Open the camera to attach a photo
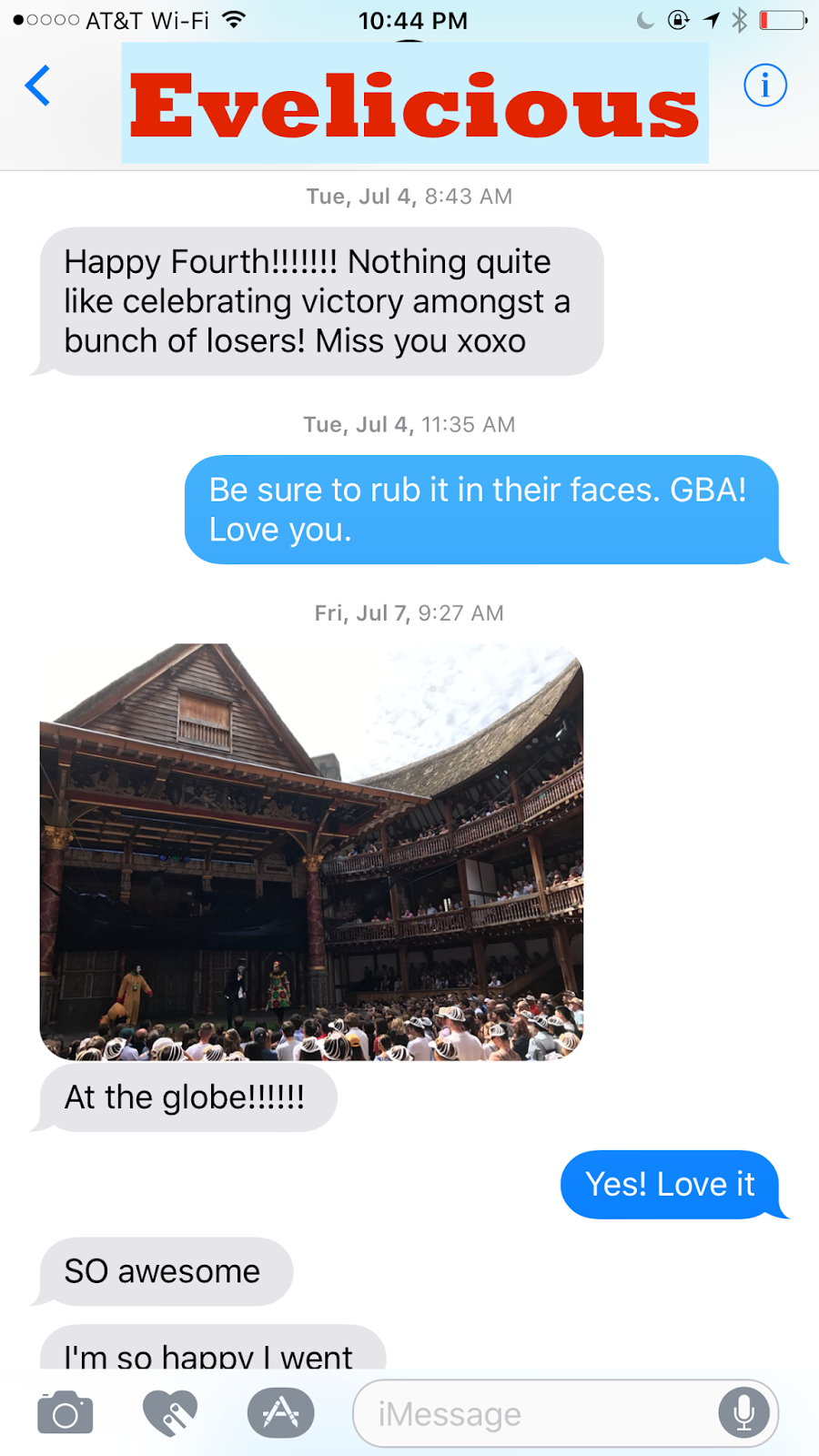 click(65, 1413)
